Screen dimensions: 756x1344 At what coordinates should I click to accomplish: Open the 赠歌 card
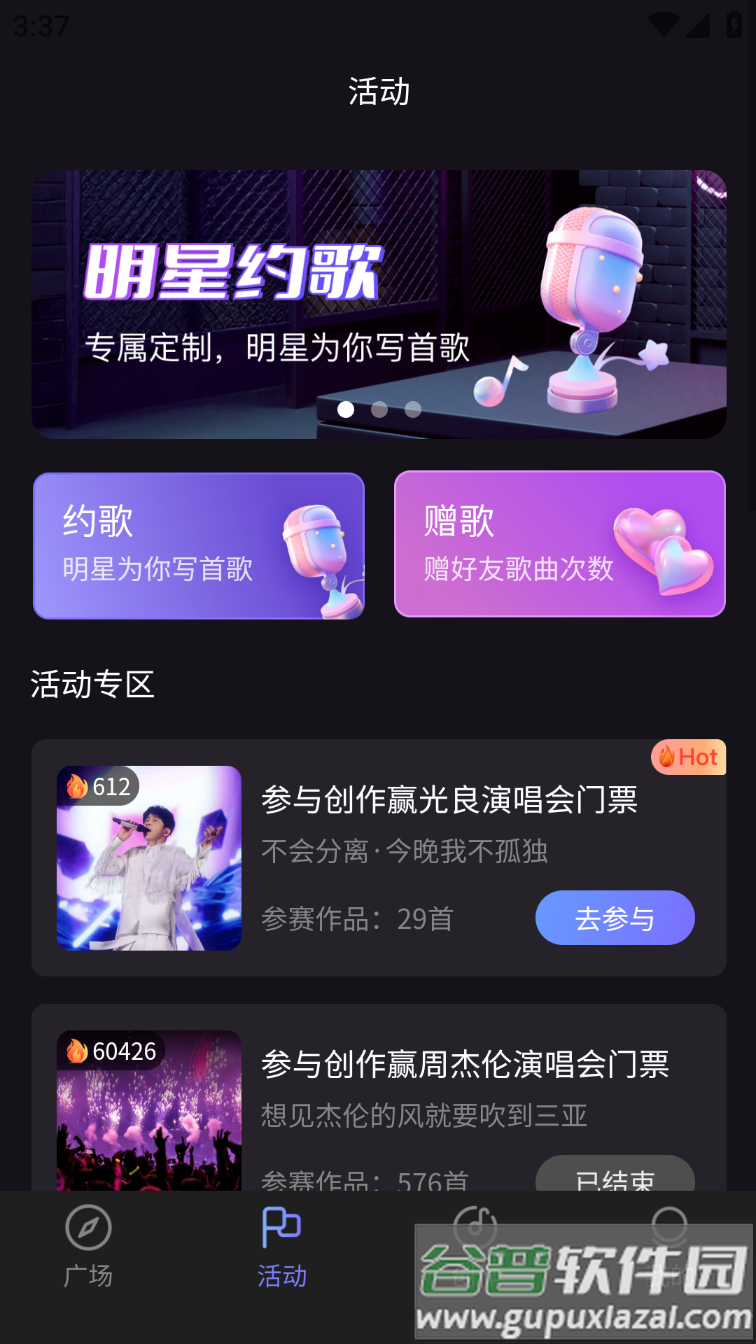tap(559, 544)
